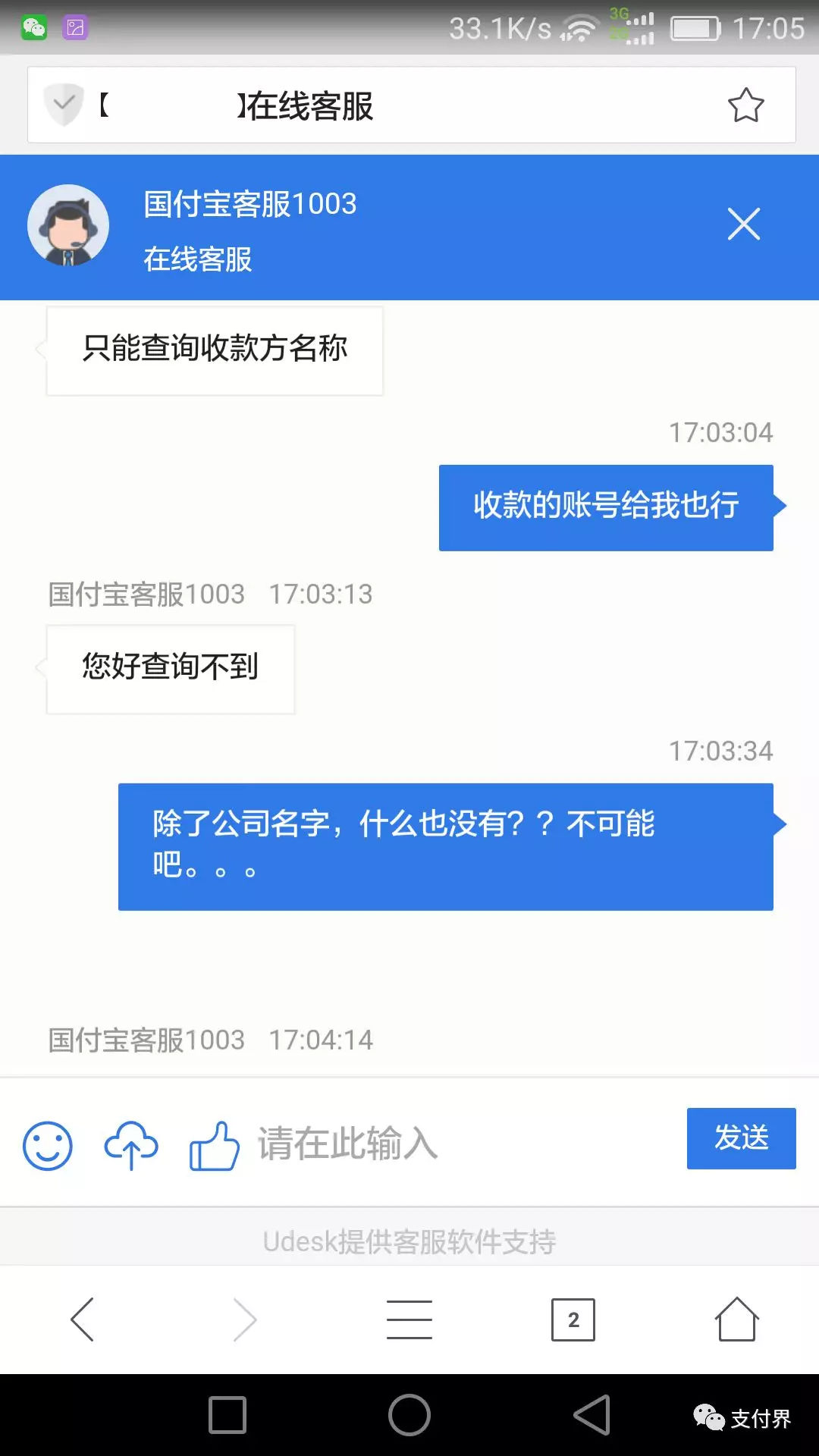Open the site security shield icon
The height and width of the screenshot is (1456, 819).
point(64,105)
